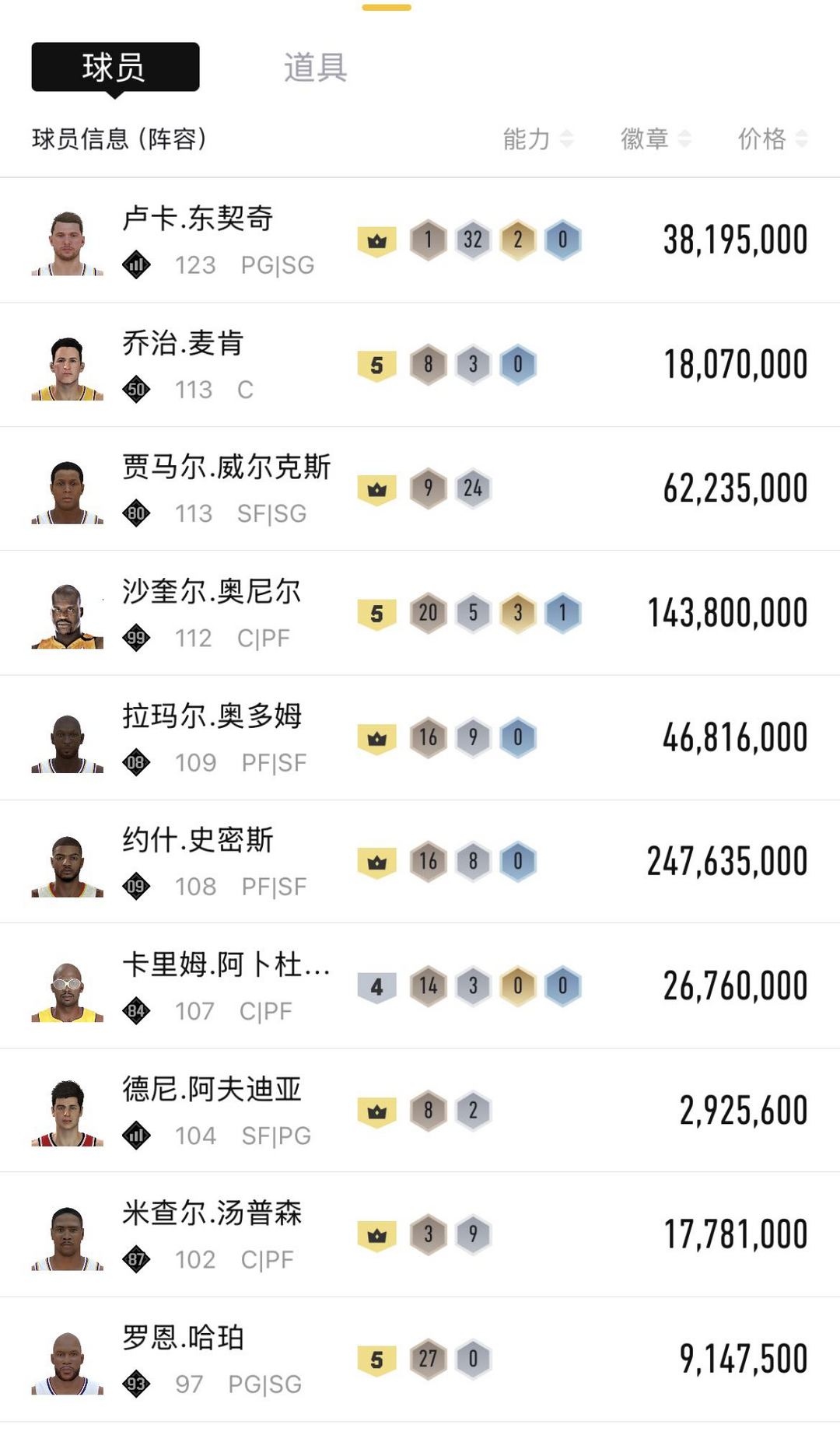Select the 球员 tab

click(115, 68)
